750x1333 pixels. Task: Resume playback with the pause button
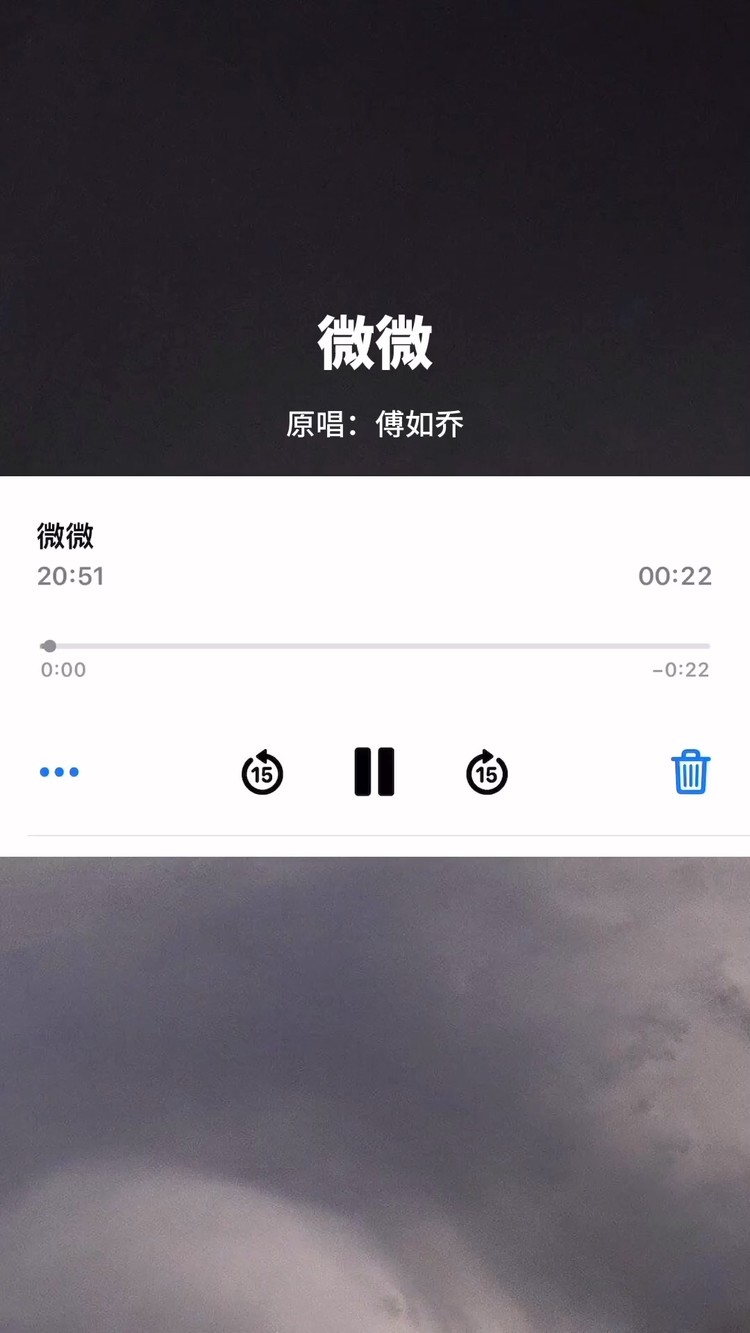point(374,771)
